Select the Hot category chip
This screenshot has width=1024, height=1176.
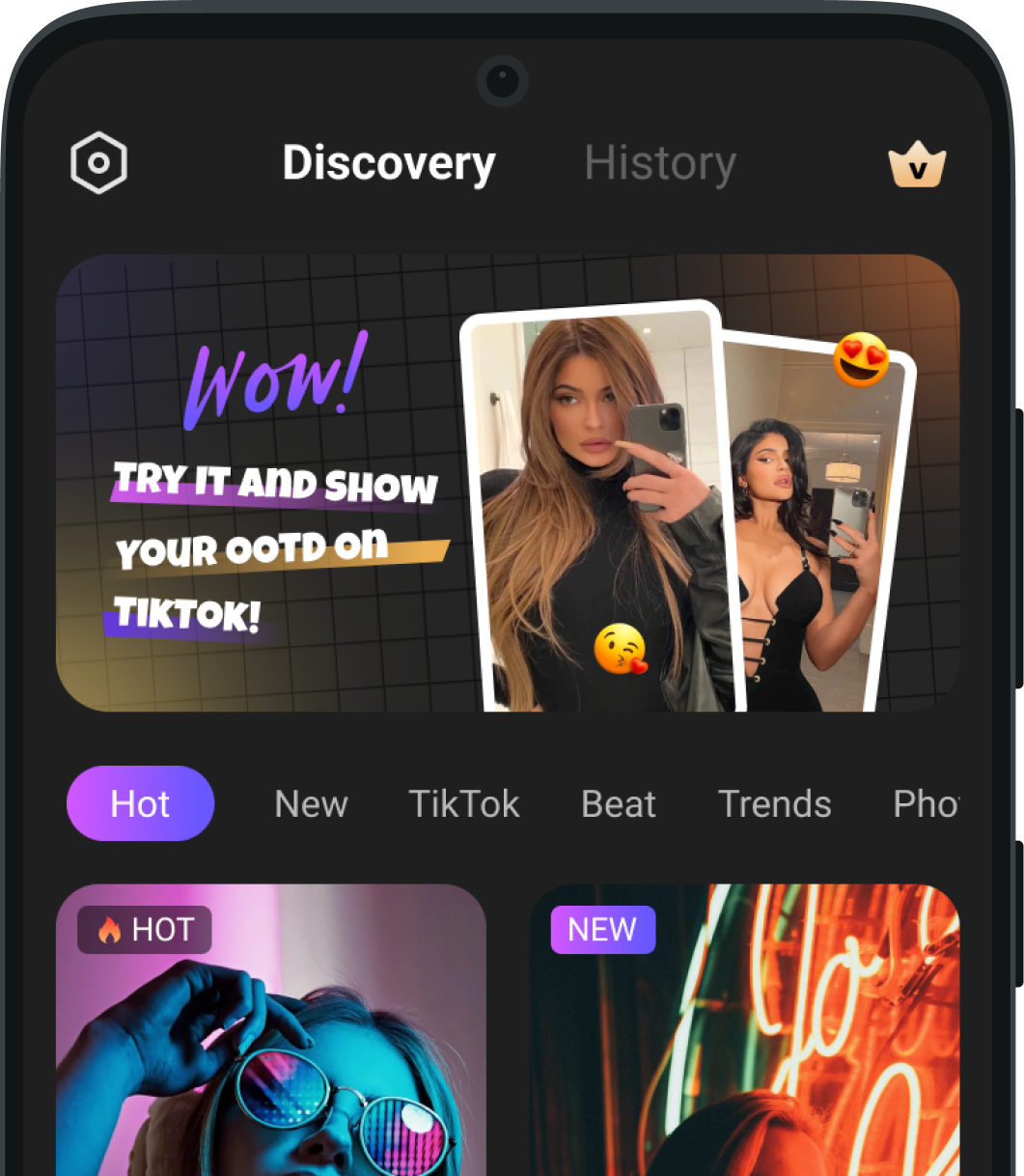click(x=141, y=803)
